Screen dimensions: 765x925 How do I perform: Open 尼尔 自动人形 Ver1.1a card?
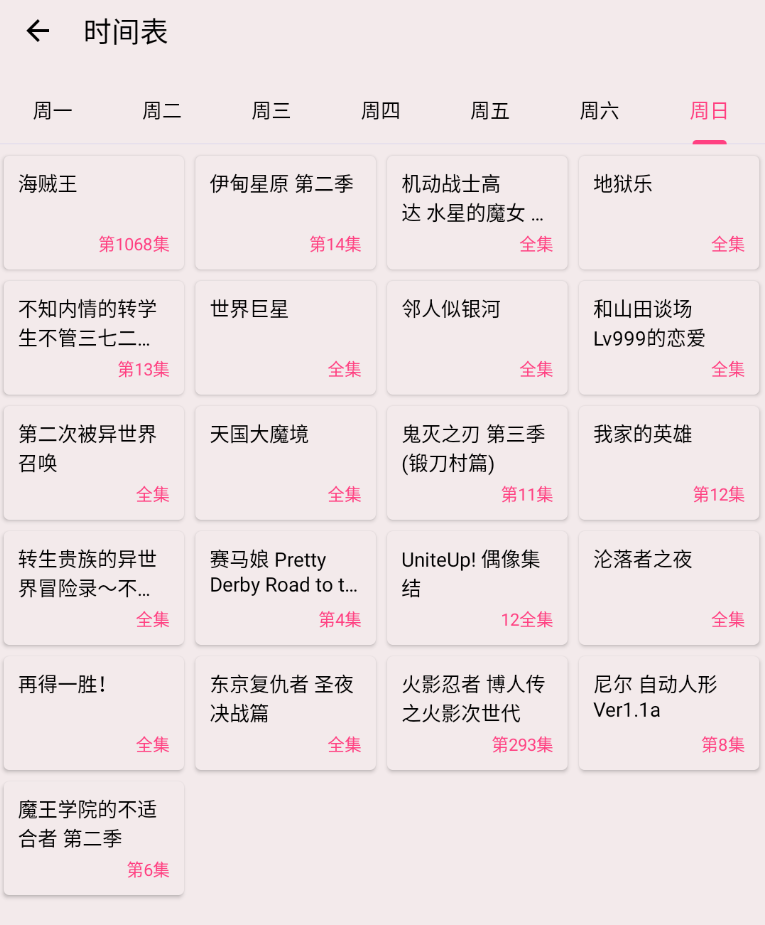[668, 712]
